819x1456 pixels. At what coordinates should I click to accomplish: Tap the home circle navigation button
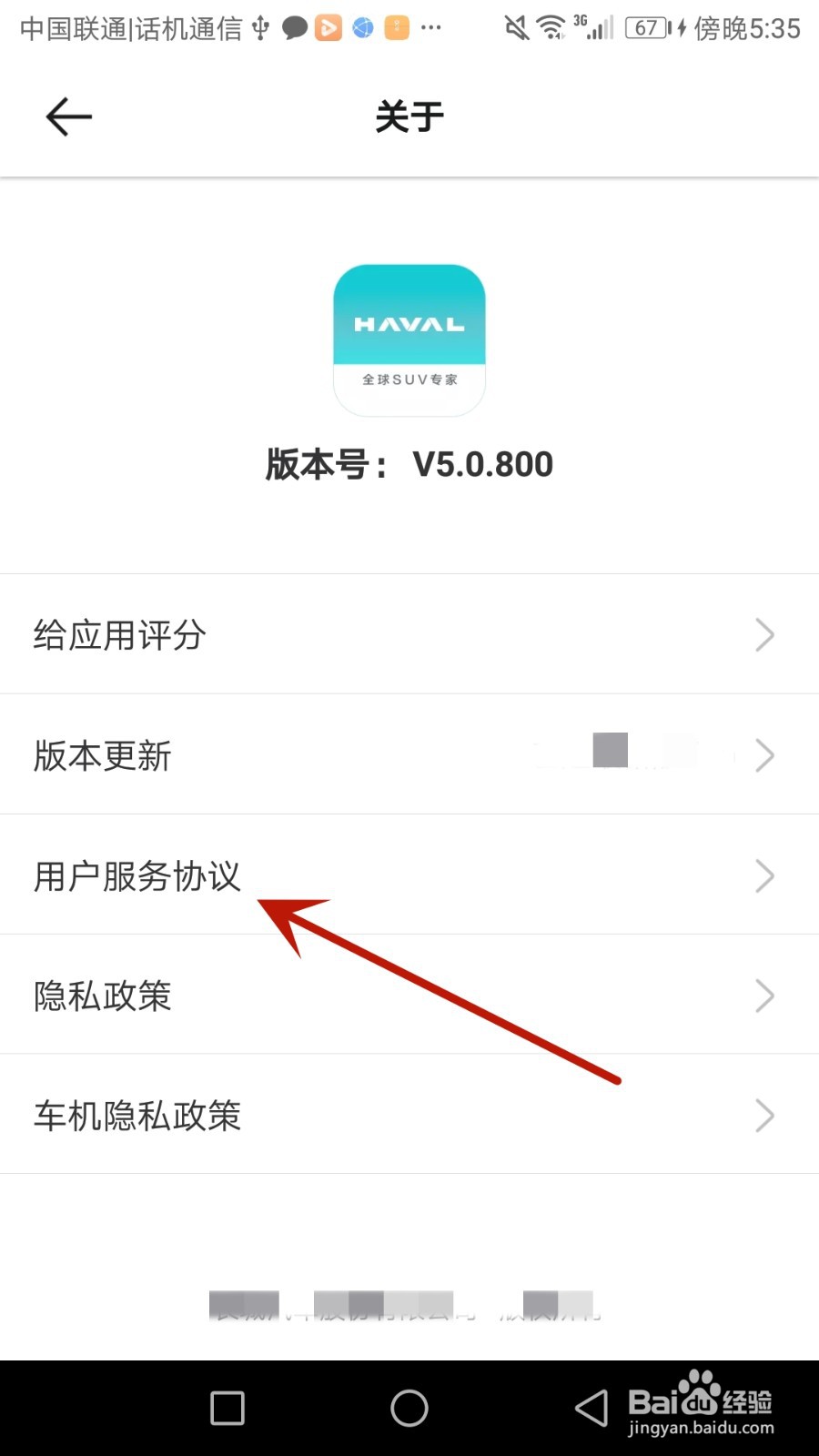coord(409,1407)
